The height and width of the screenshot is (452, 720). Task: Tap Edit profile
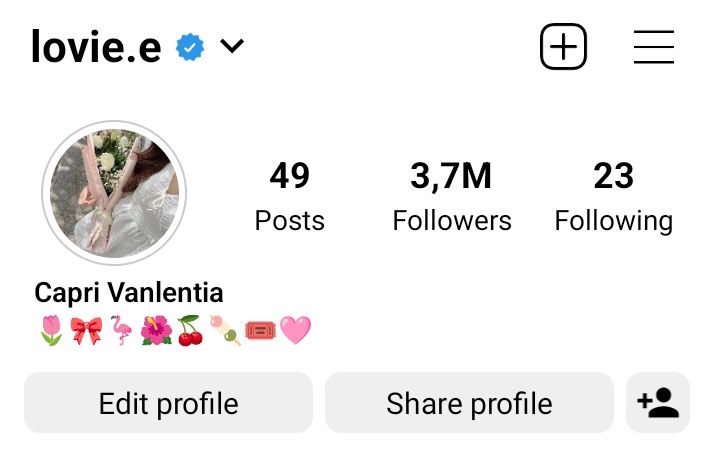click(168, 403)
